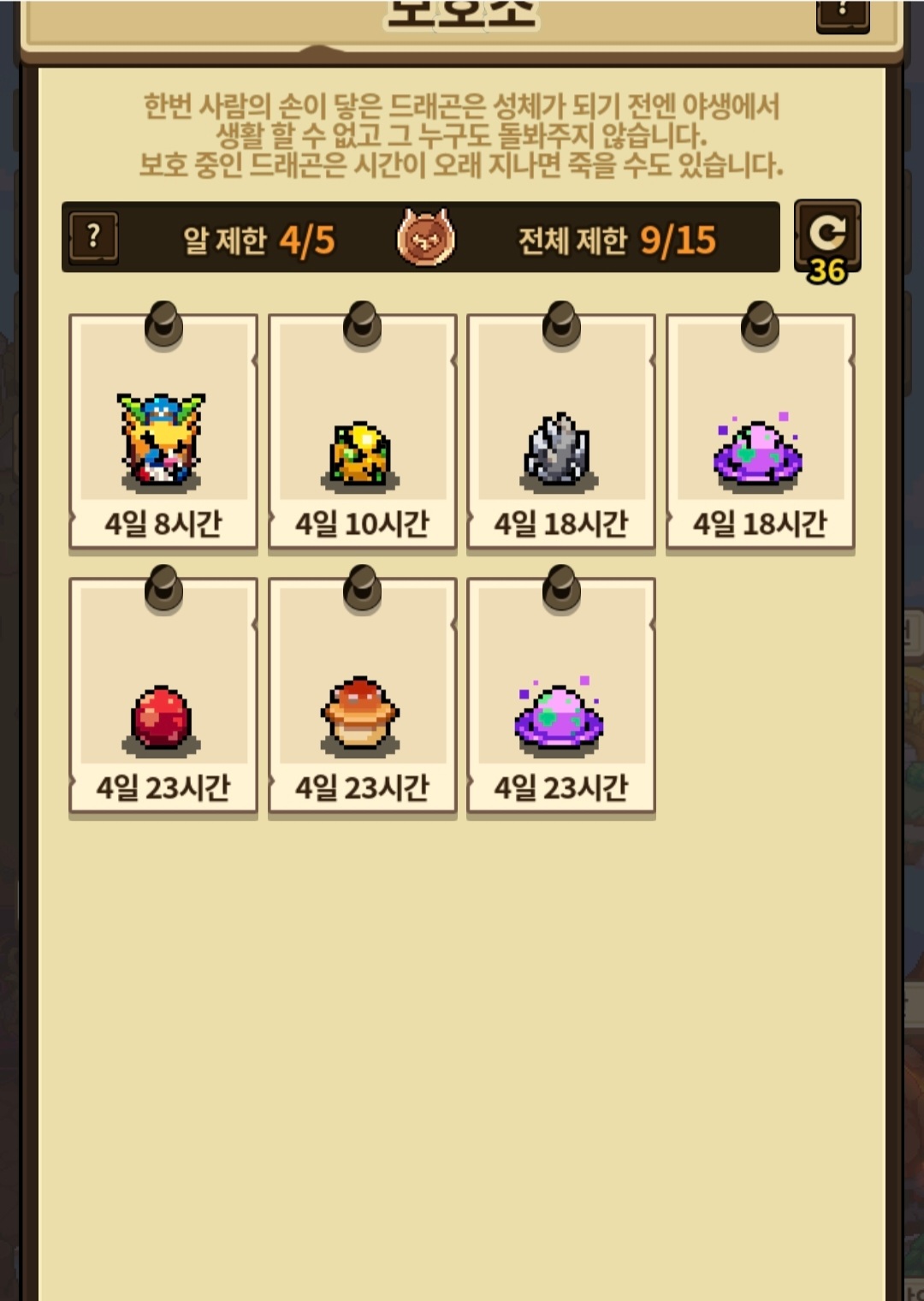Select the purple egg card with 4일 23시간
The height and width of the screenshot is (1301, 924).
pos(561,695)
